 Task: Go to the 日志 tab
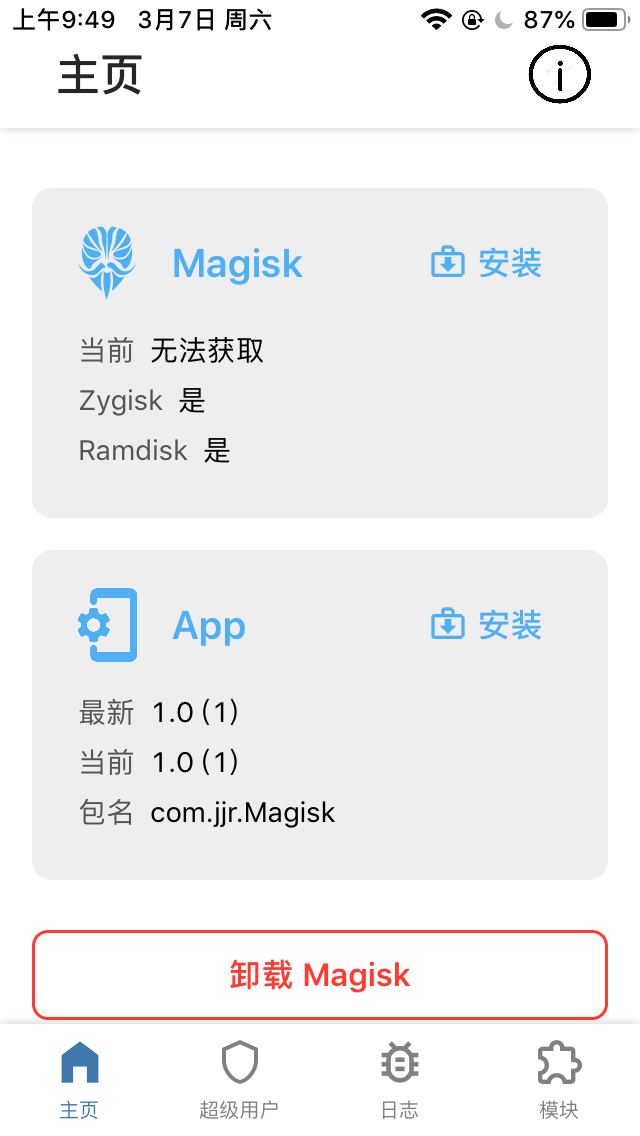(x=400, y=1080)
